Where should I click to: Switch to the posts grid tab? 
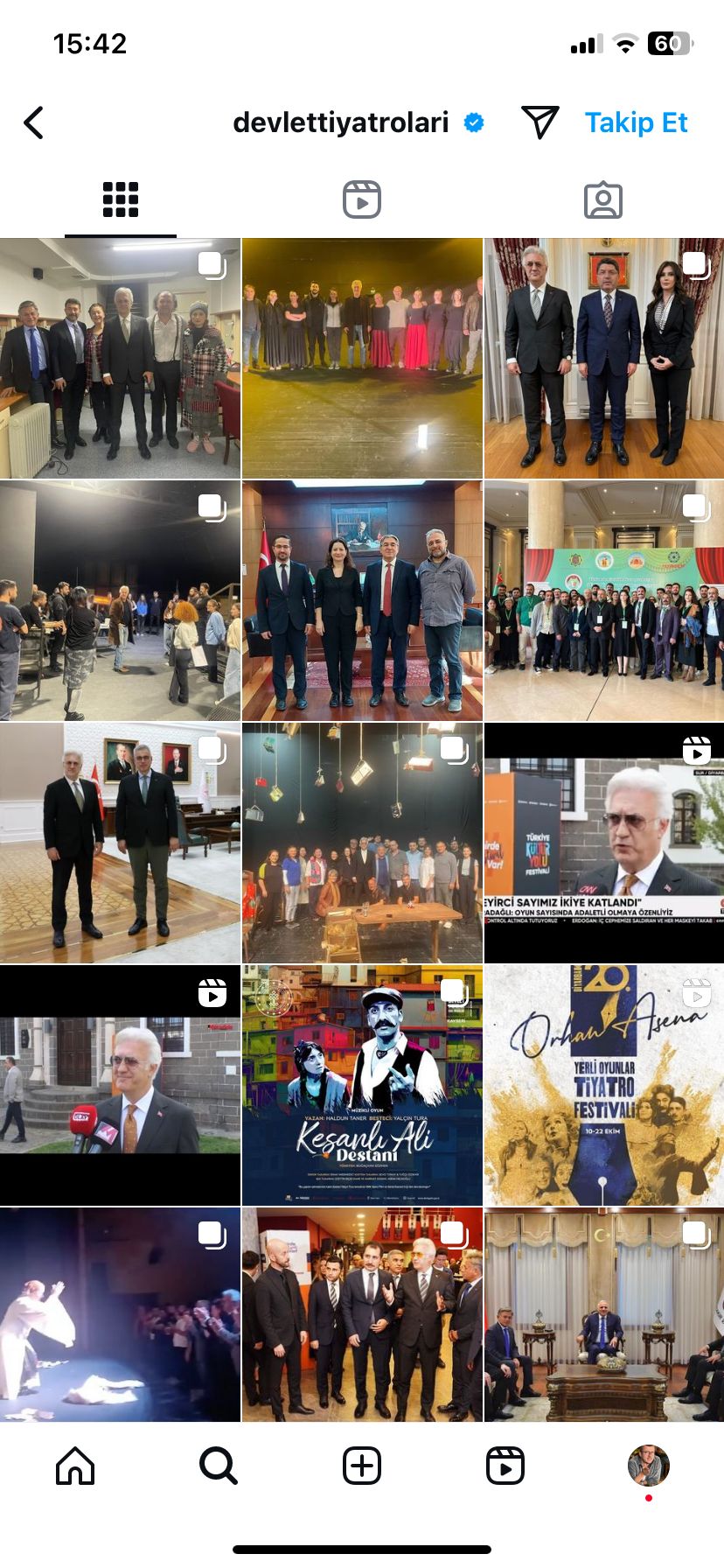tap(121, 200)
